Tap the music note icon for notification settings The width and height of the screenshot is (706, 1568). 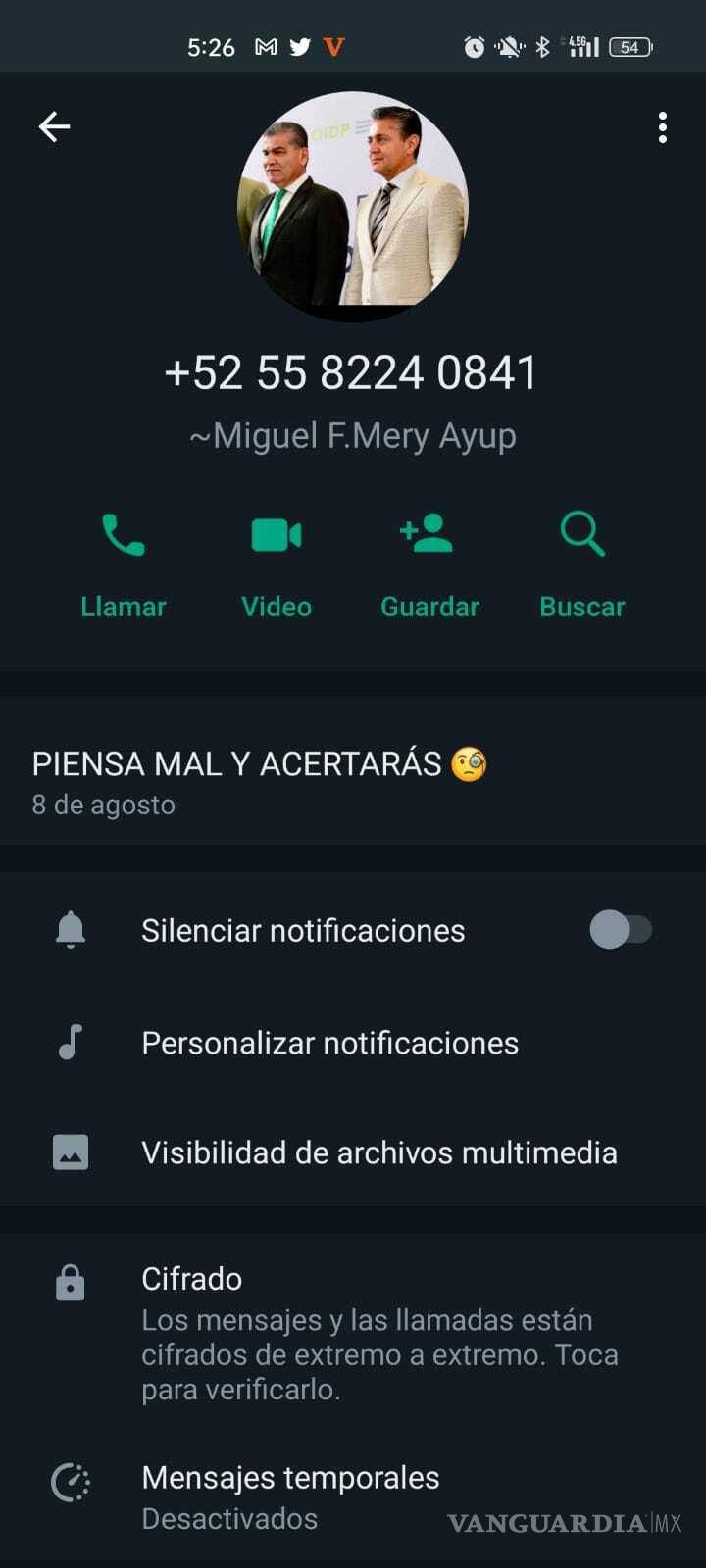[x=69, y=1042]
